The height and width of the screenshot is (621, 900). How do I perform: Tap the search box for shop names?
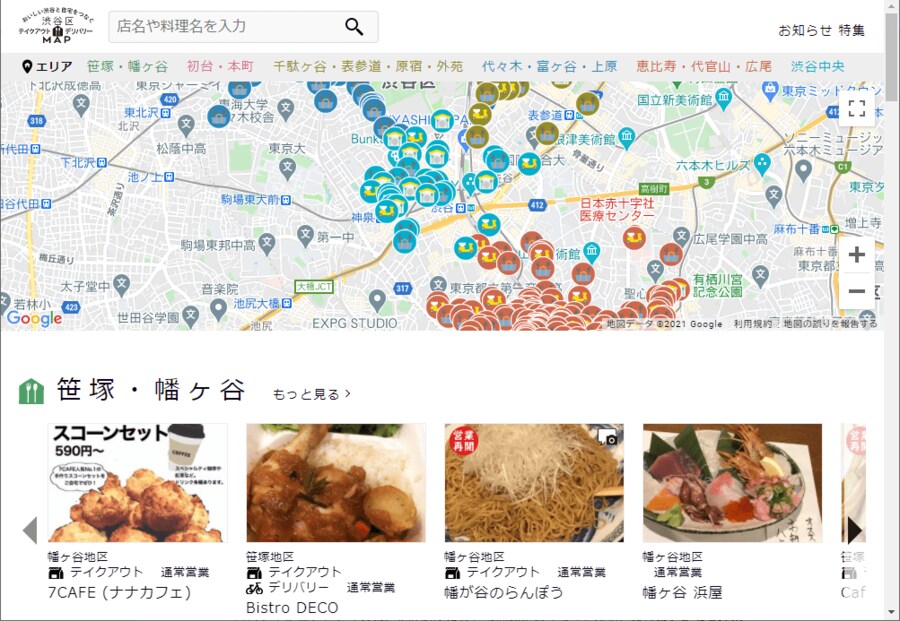(x=225, y=27)
